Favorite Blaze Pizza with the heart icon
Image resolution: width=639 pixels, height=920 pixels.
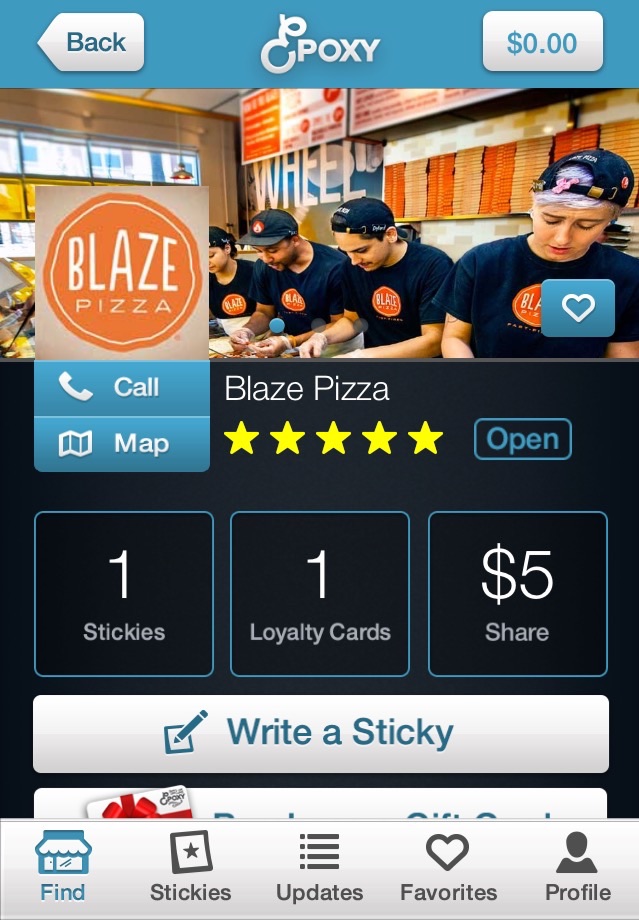point(578,309)
